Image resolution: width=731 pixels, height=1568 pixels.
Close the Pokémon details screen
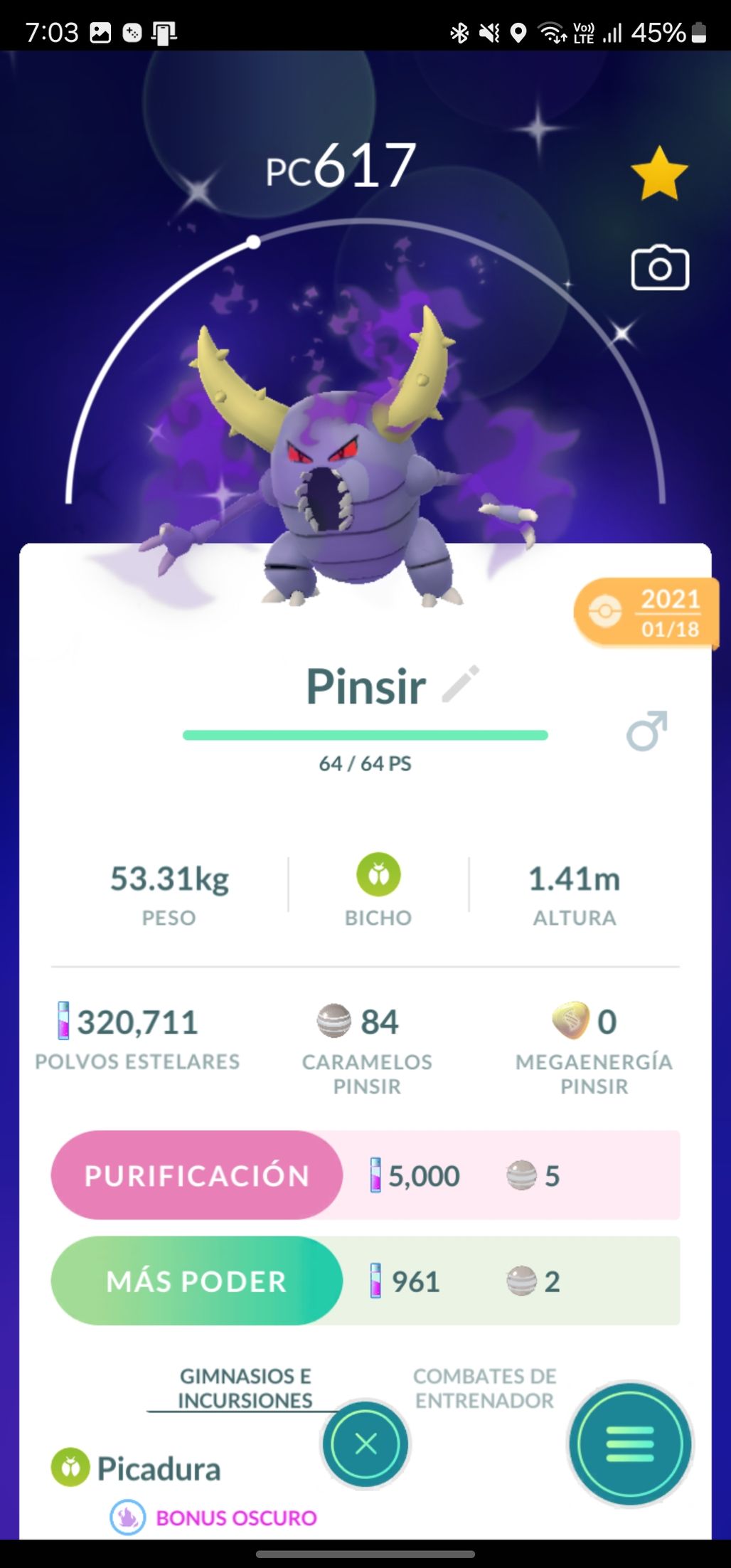[365, 1444]
